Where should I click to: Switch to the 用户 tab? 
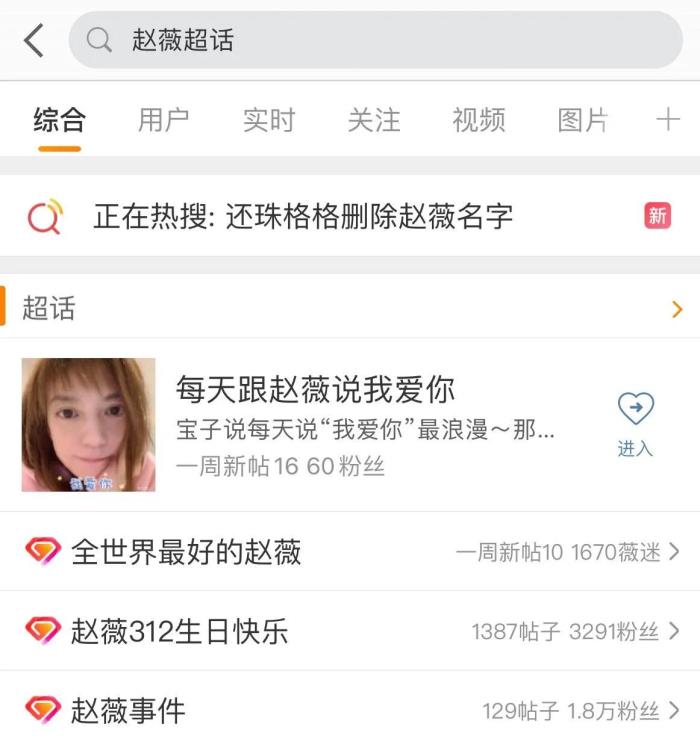(x=164, y=121)
